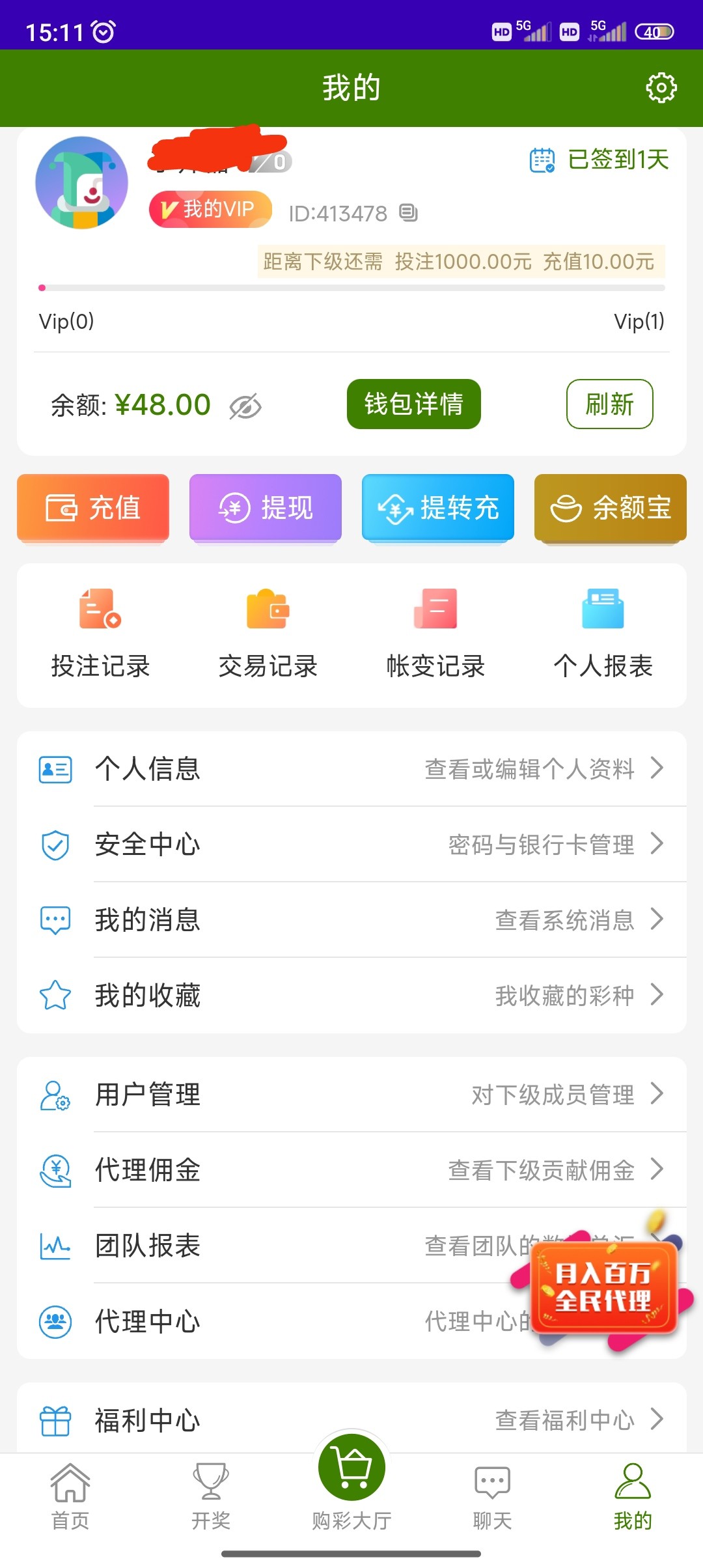Open 我的收藏 favorites row
Screen dimensions: 703x1568
tap(351, 996)
